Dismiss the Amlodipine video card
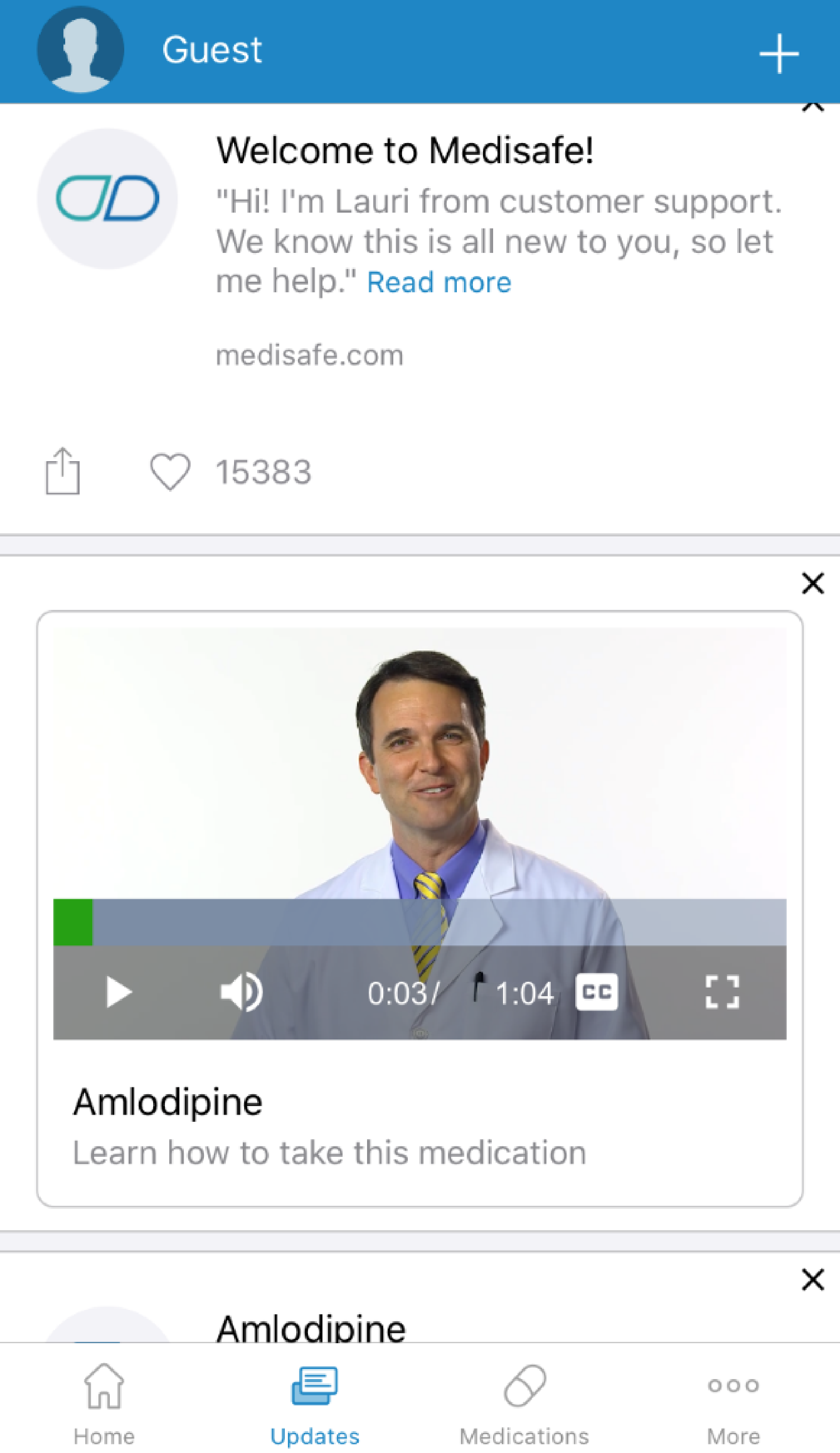This screenshot has width=840, height=1453. pyautogui.click(x=812, y=584)
